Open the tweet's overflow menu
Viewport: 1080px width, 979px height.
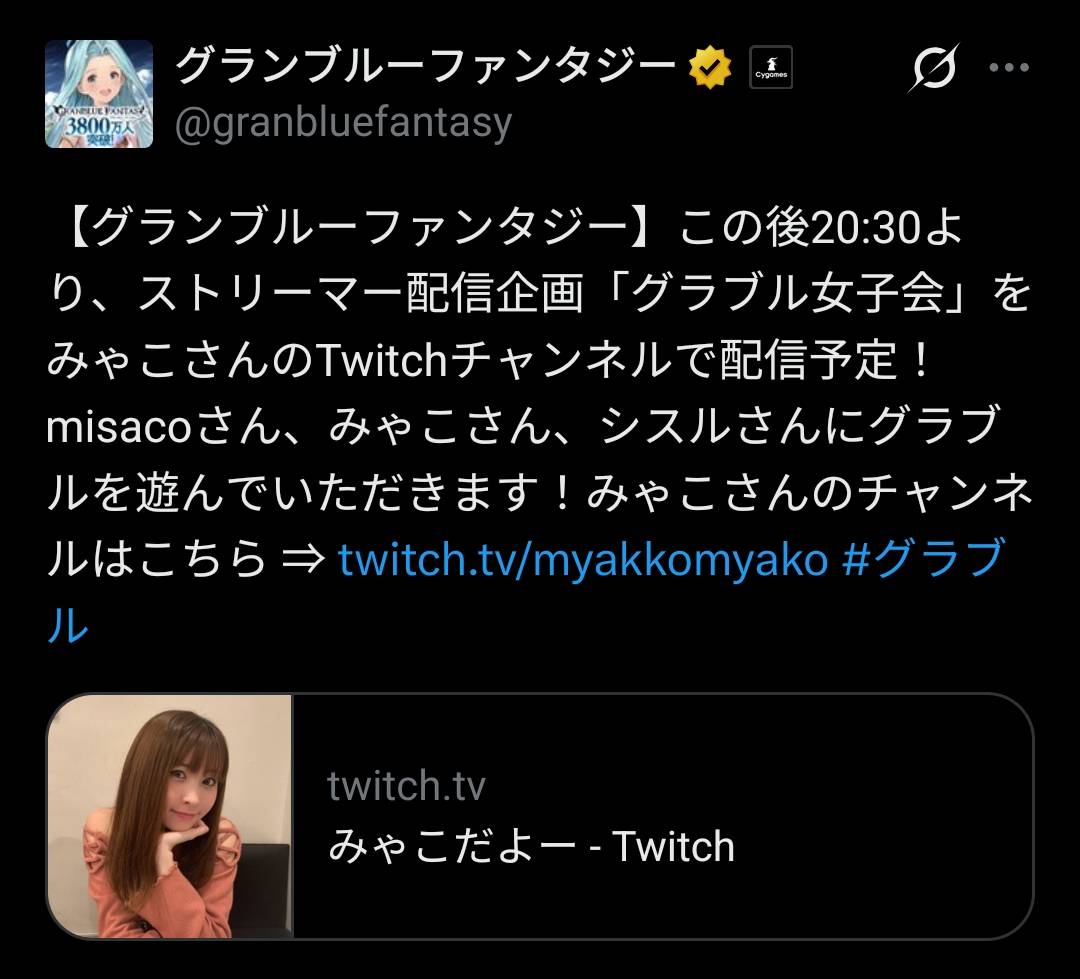(x=1008, y=68)
